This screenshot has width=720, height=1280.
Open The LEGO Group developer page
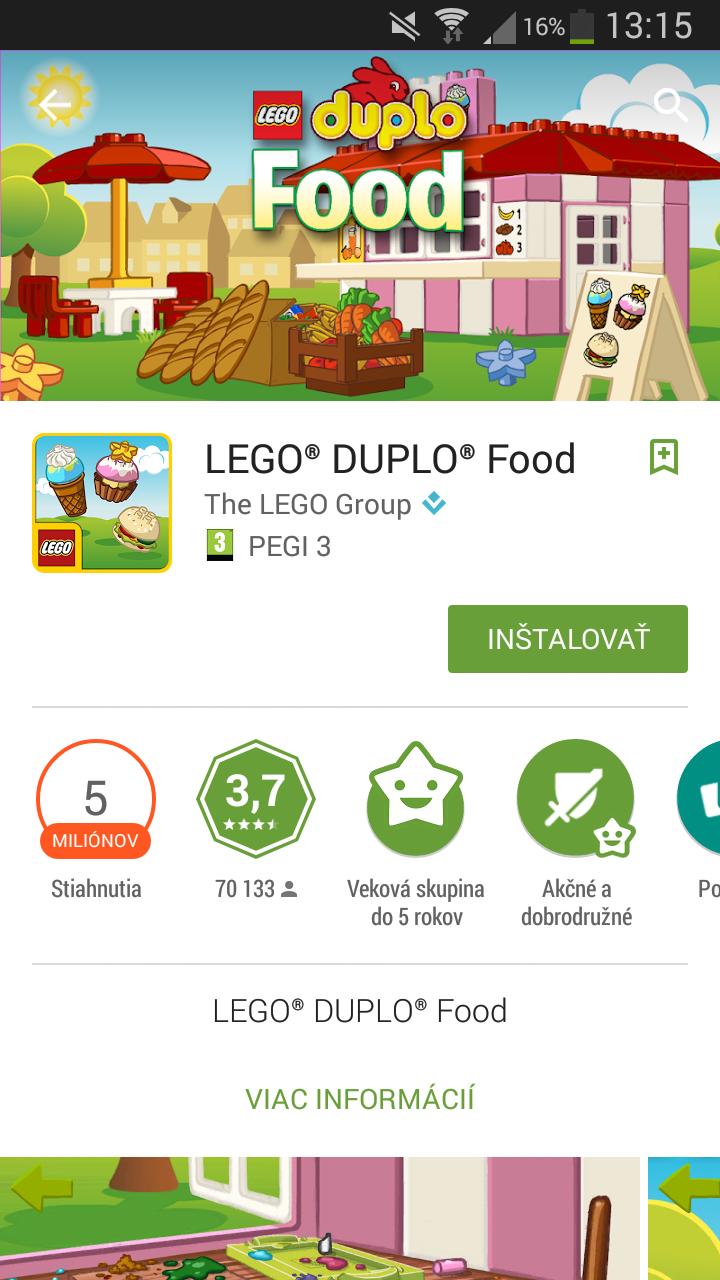tap(308, 504)
